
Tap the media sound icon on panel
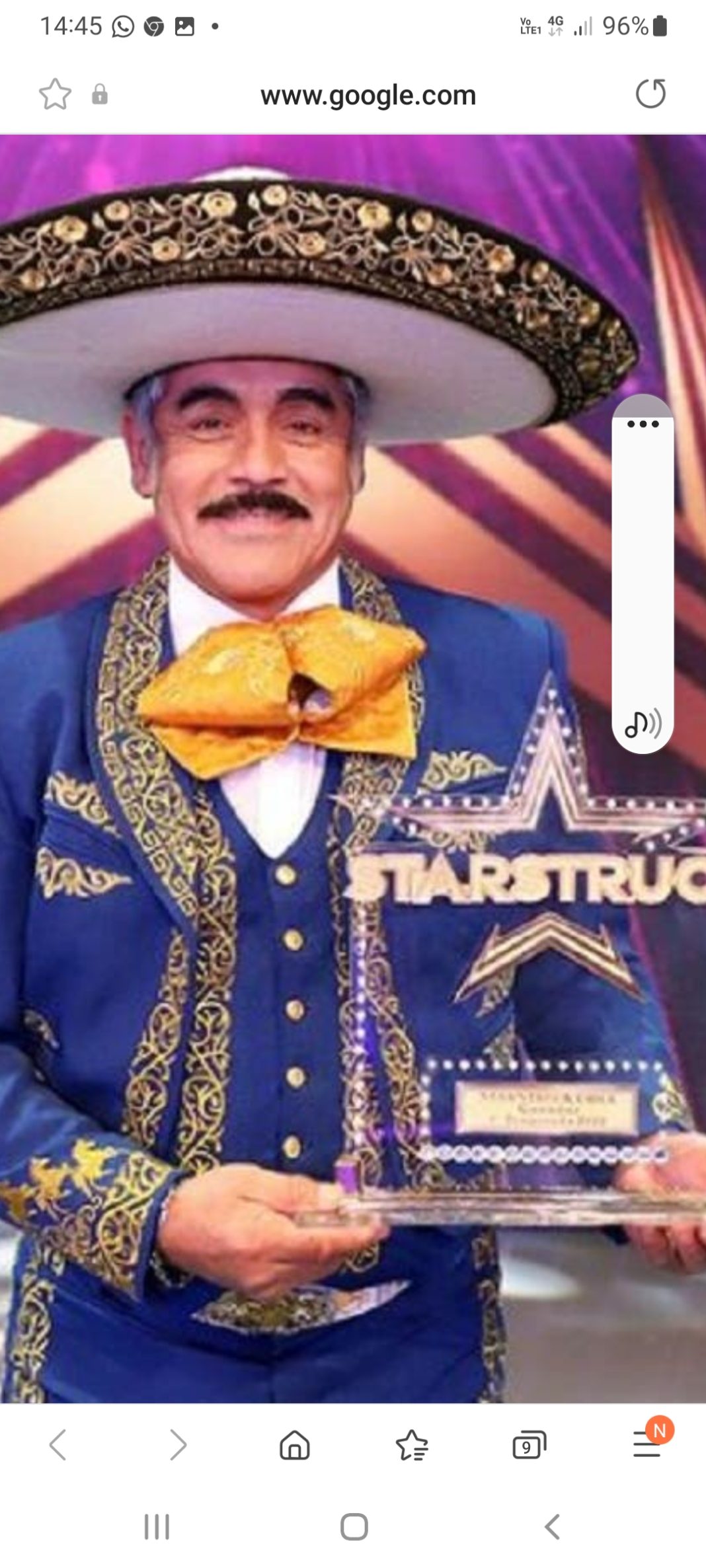tap(643, 724)
